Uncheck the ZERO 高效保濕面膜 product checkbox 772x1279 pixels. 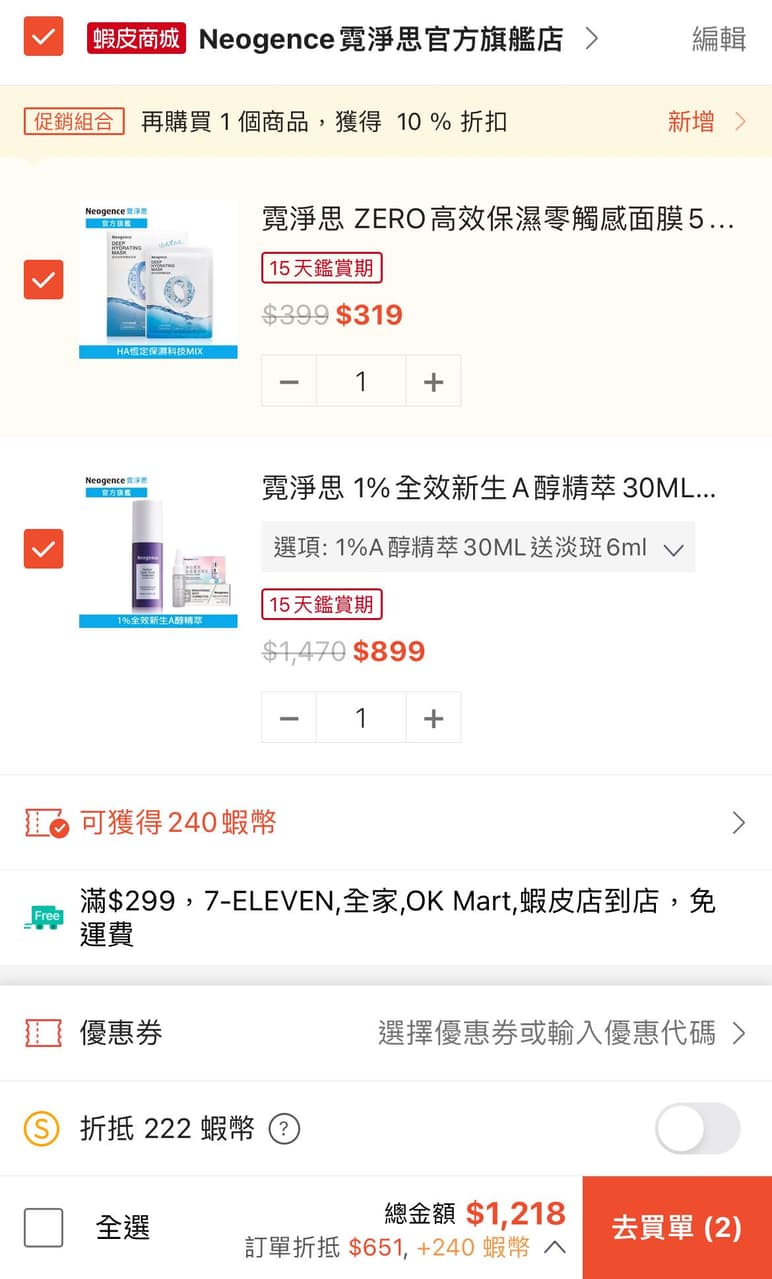coord(43,280)
